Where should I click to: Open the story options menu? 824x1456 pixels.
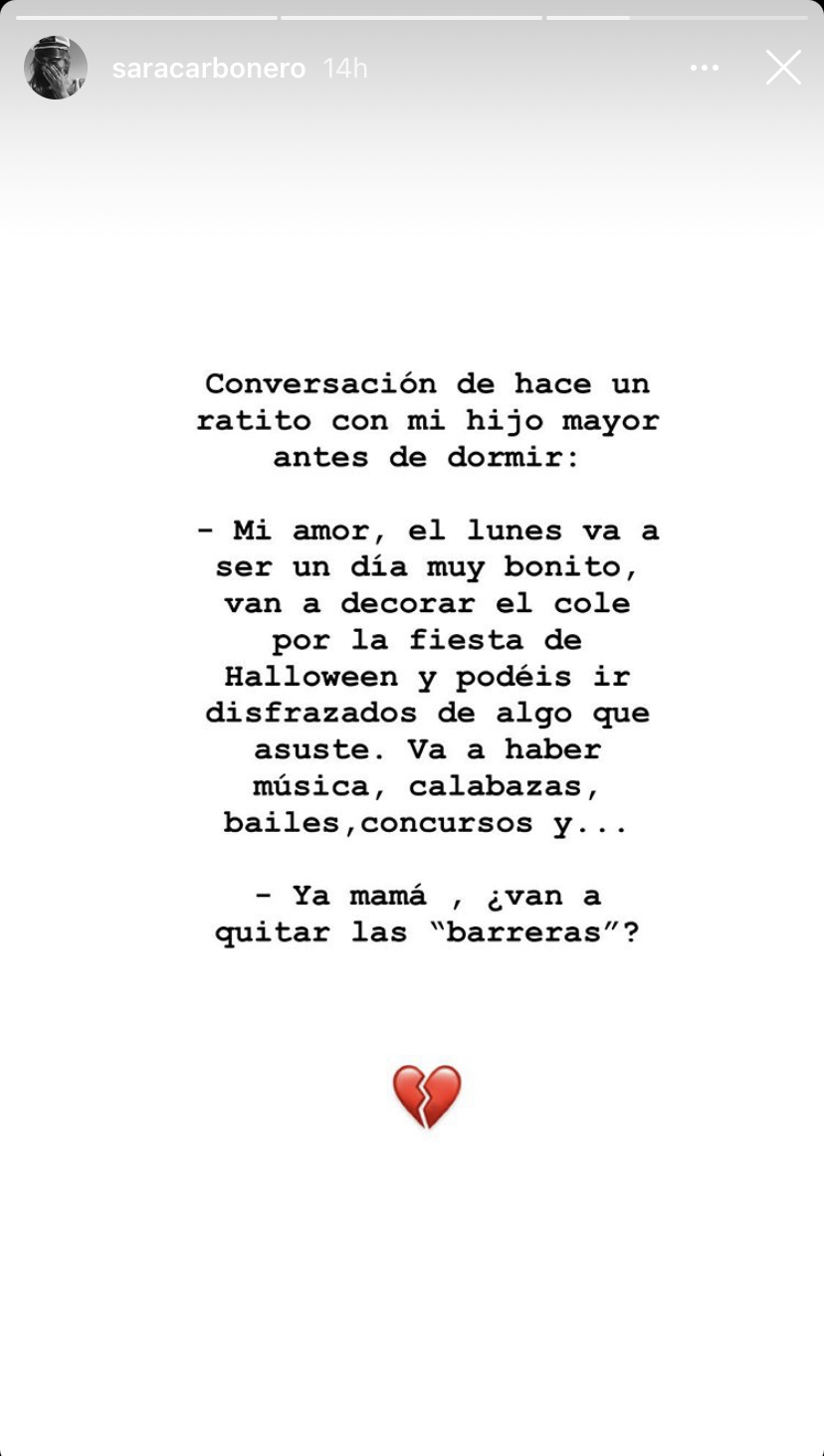coord(704,68)
